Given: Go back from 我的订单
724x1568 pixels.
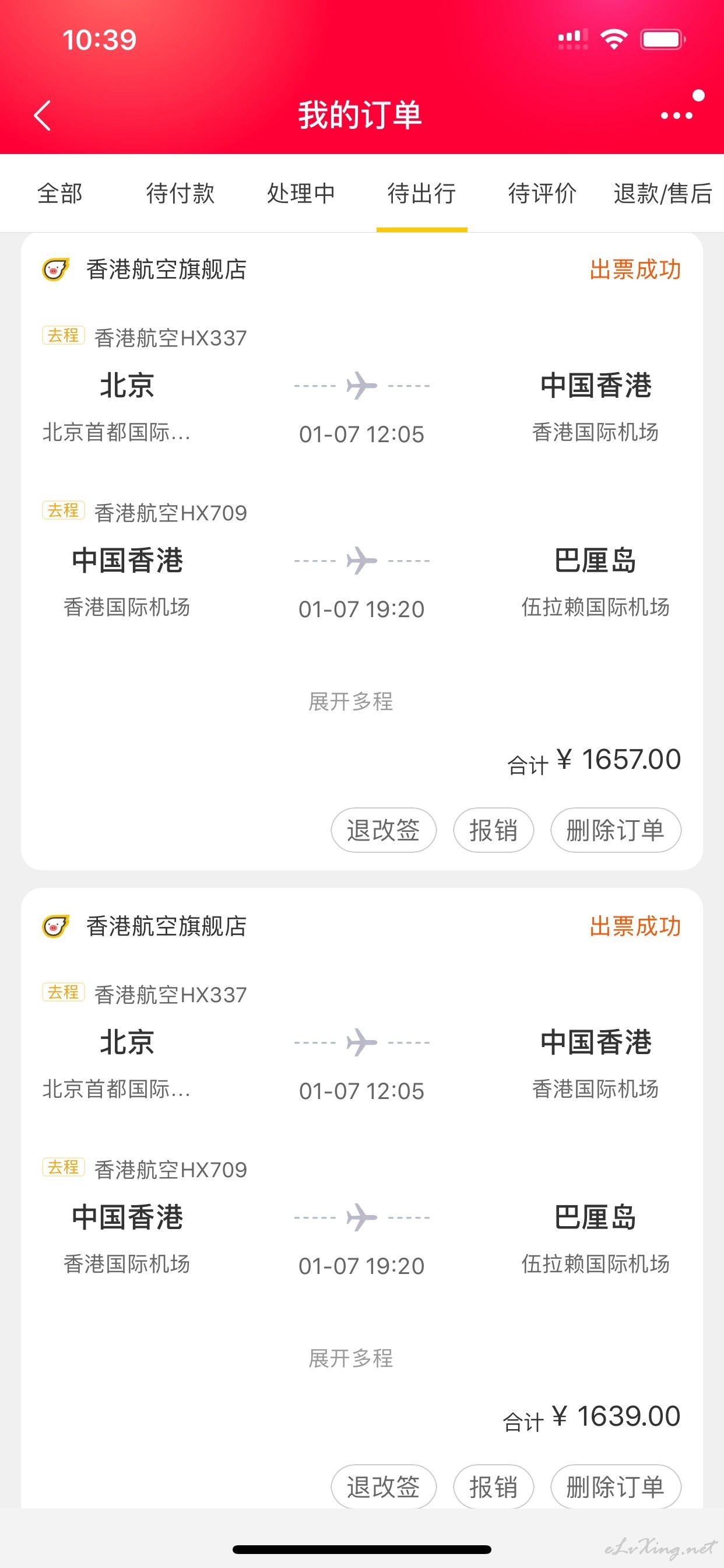Looking at the screenshot, I should coord(42,115).
